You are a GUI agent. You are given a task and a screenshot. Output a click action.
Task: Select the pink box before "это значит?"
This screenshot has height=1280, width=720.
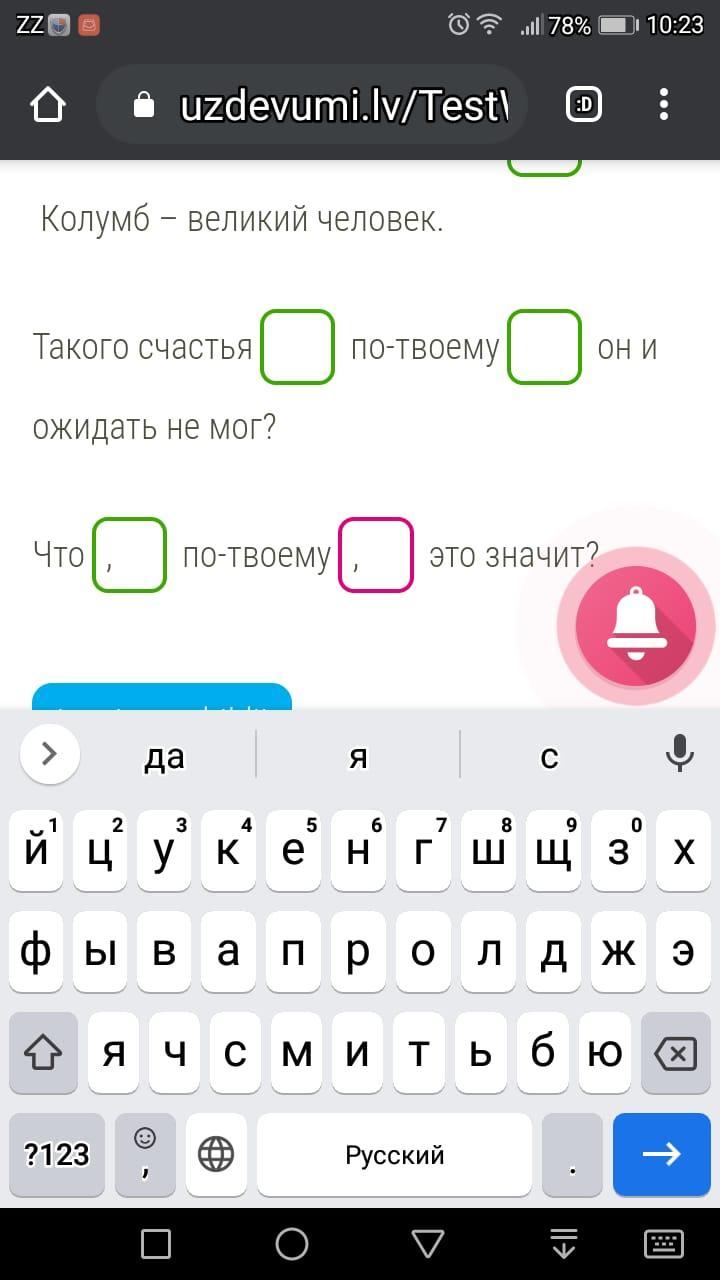376,555
